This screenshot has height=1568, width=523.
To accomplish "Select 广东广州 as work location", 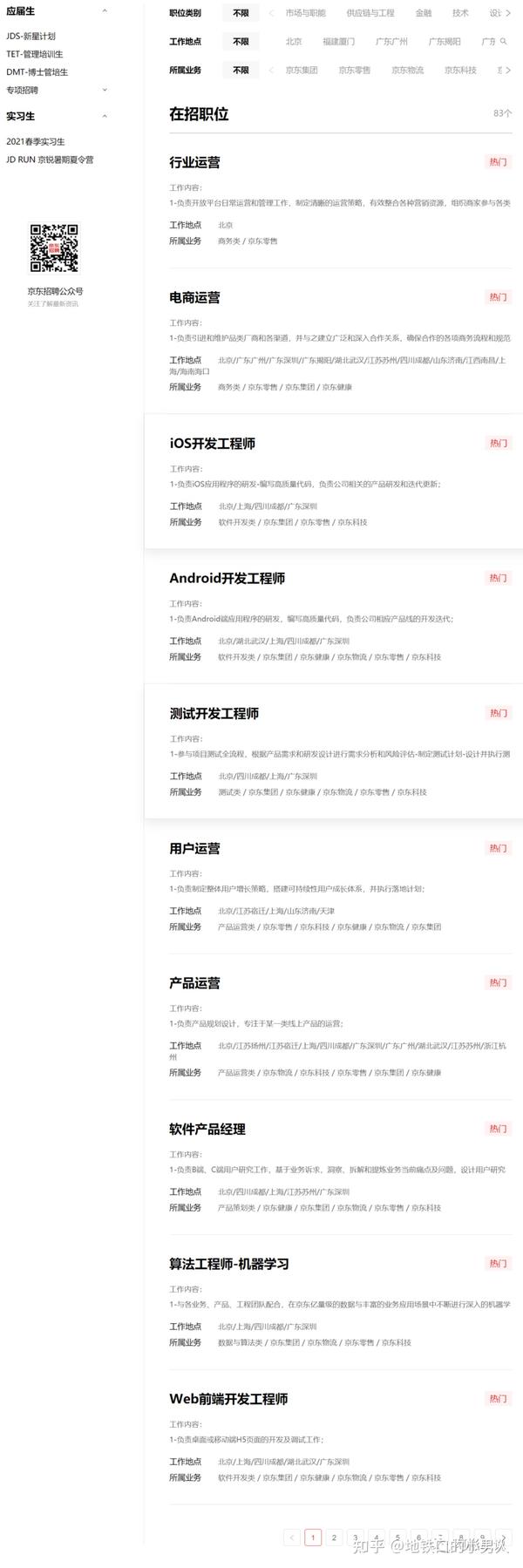I will click(x=391, y=42).
